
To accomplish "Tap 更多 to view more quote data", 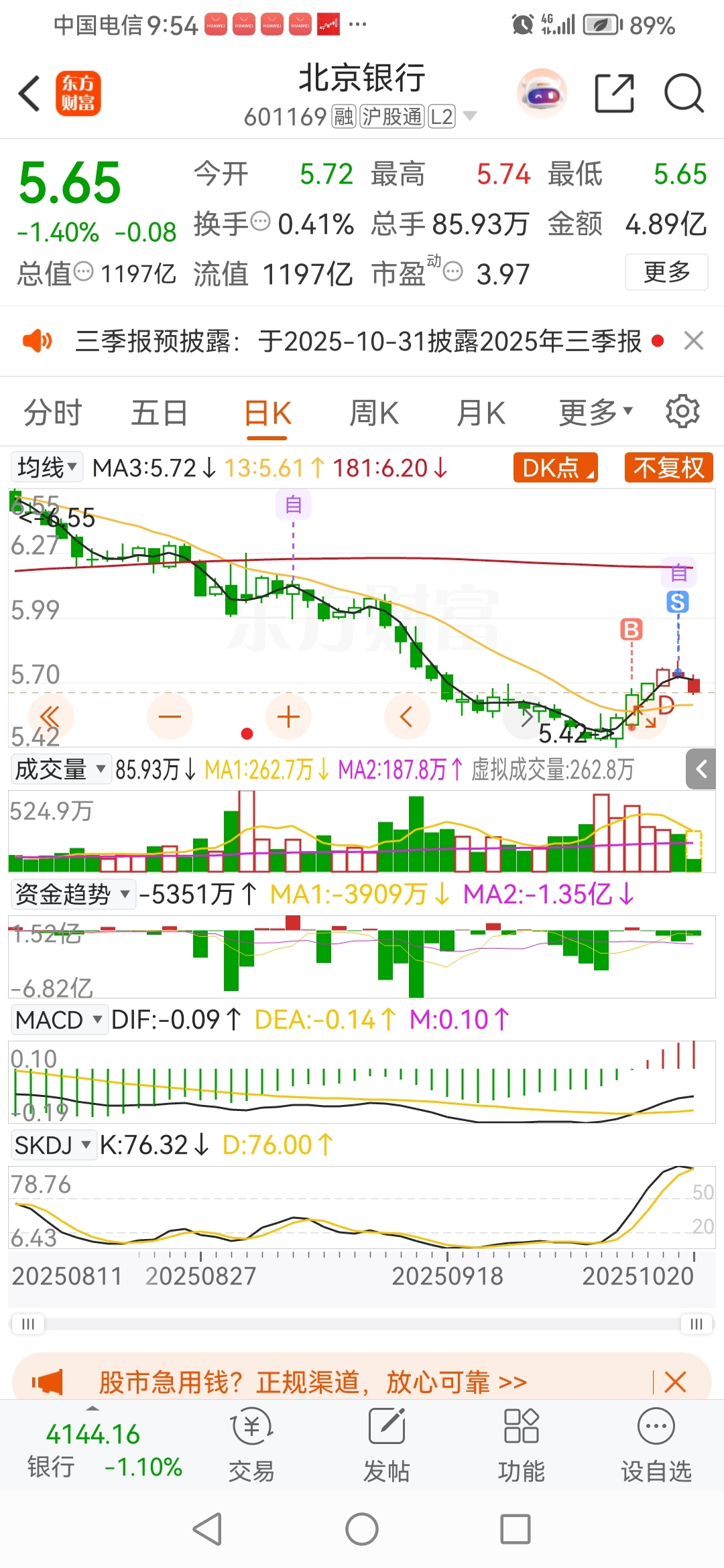I will 666,272.
